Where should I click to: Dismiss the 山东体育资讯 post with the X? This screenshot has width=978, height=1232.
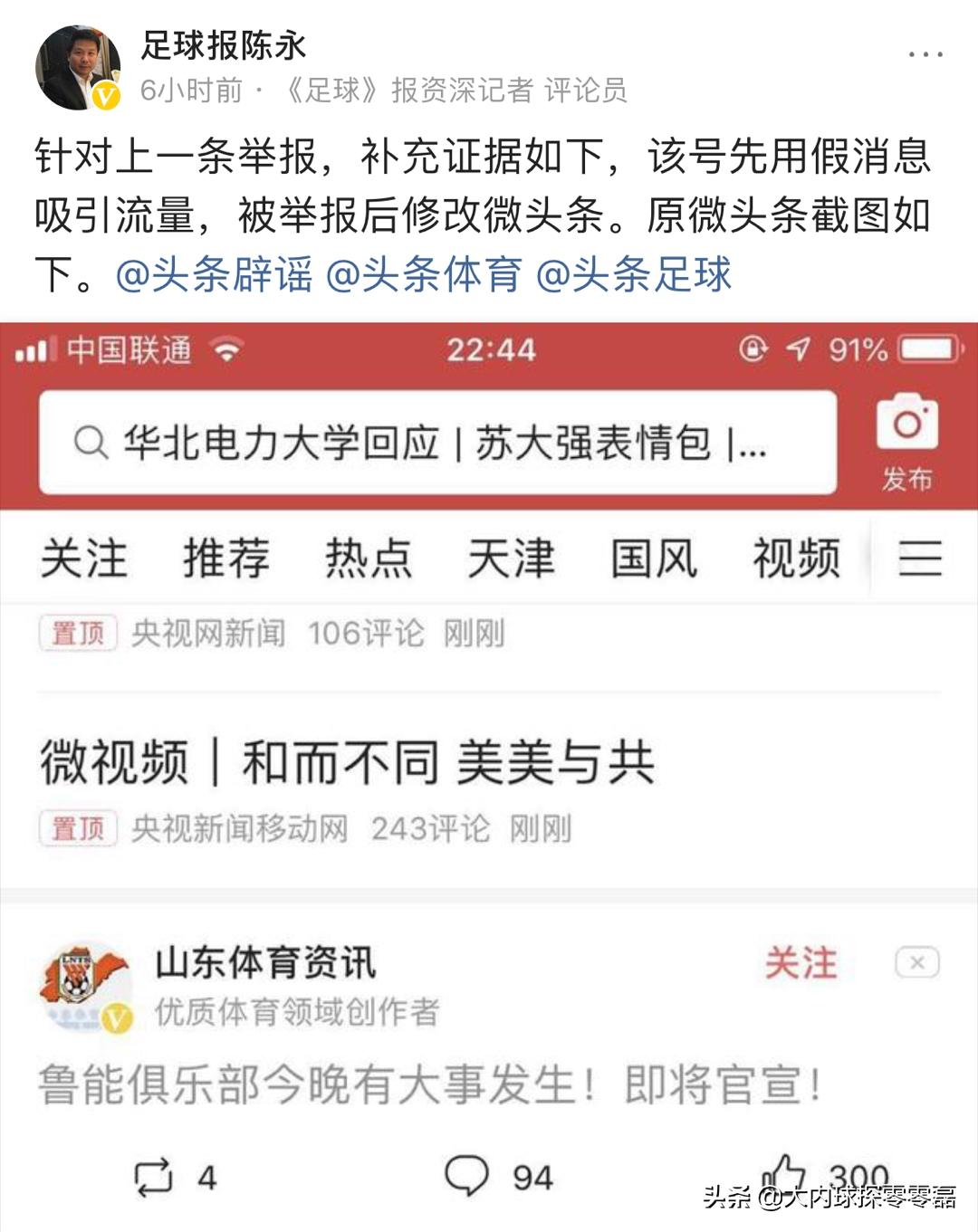point(920,962)
